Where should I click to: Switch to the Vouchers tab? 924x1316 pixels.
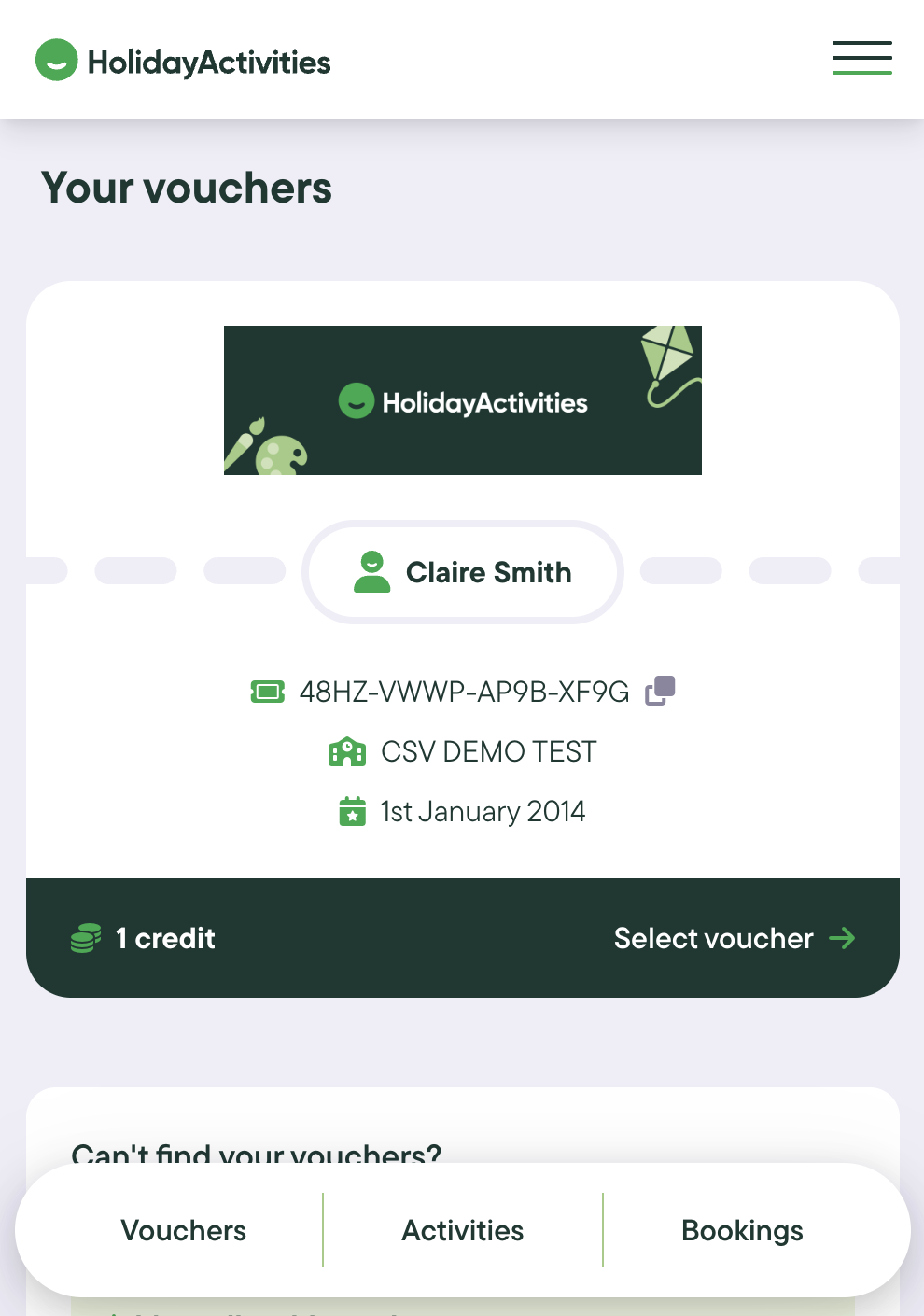184,1230
